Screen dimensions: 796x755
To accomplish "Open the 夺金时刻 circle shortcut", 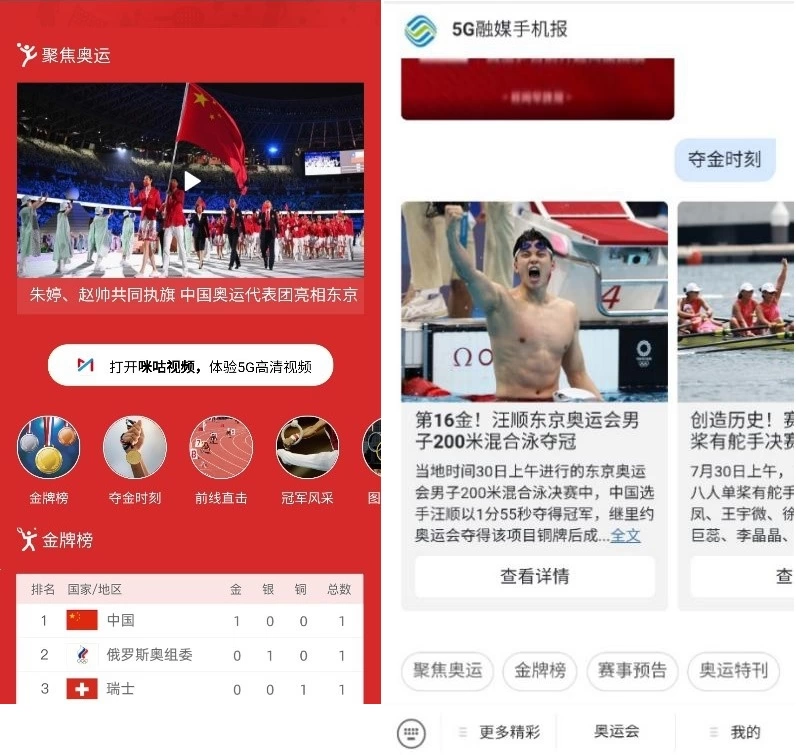I will coord(135,448).
